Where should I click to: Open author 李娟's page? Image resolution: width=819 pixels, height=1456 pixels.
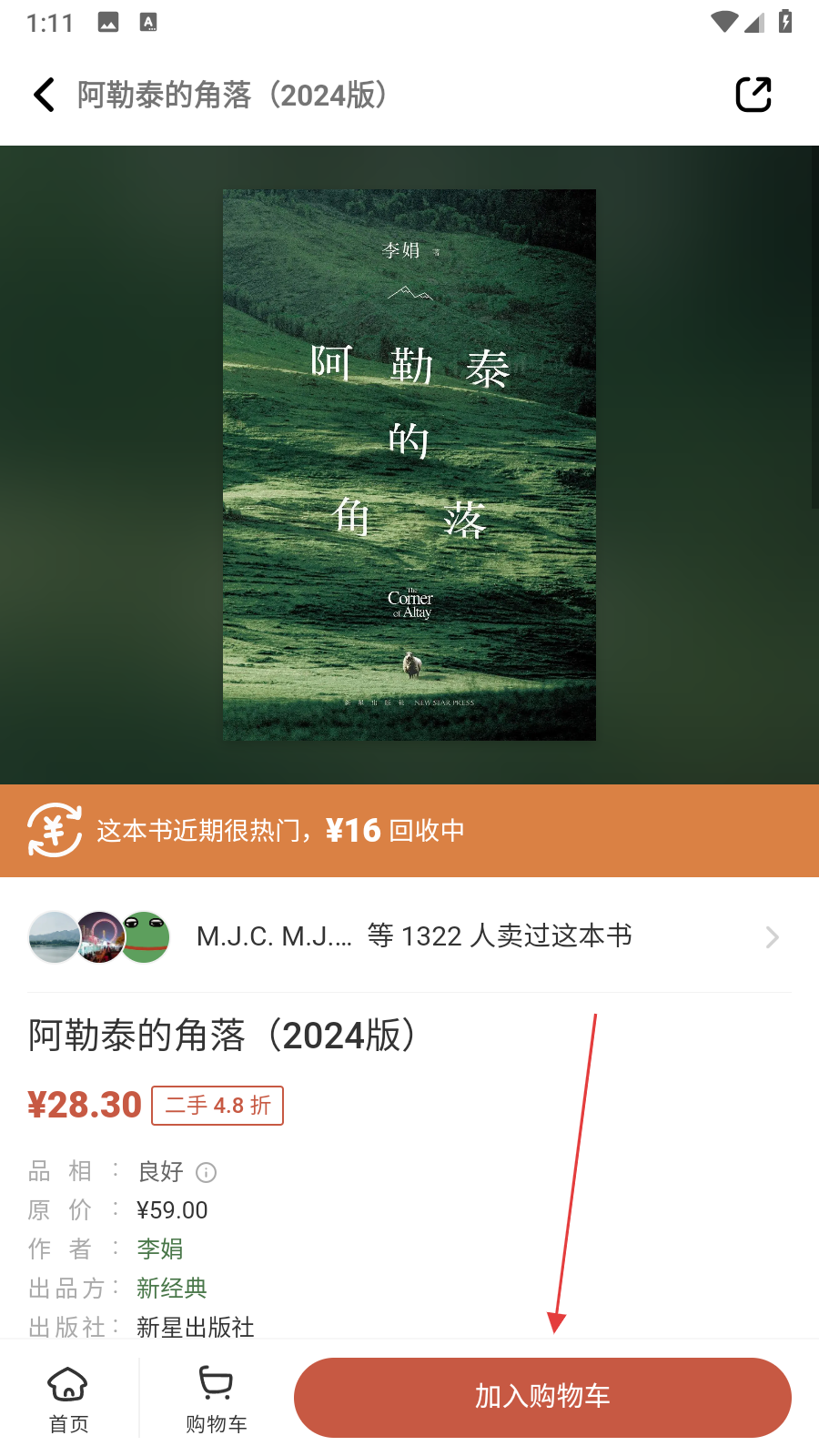[160, 1249]
